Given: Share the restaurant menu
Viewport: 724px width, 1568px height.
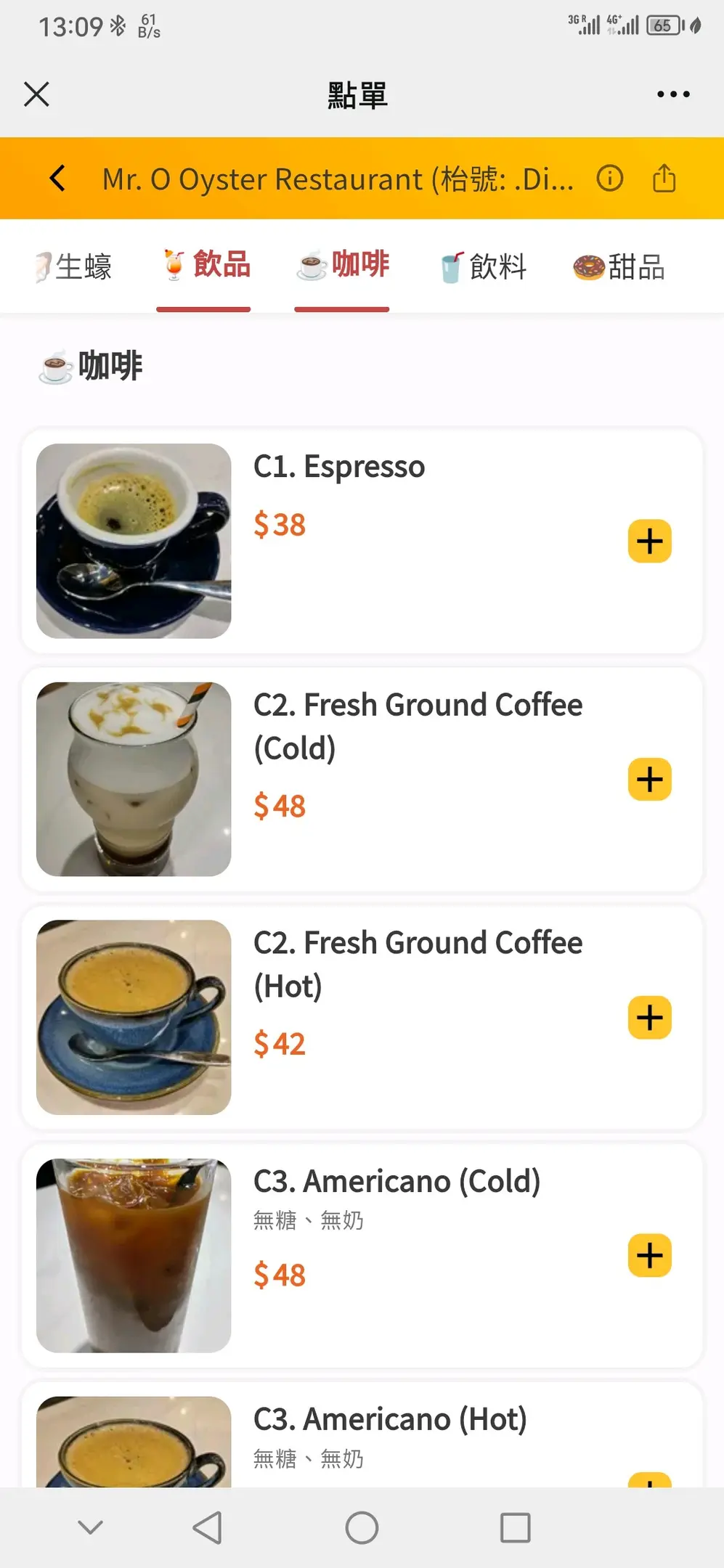Looking at the screenshot, I should [x=664, y=178].
